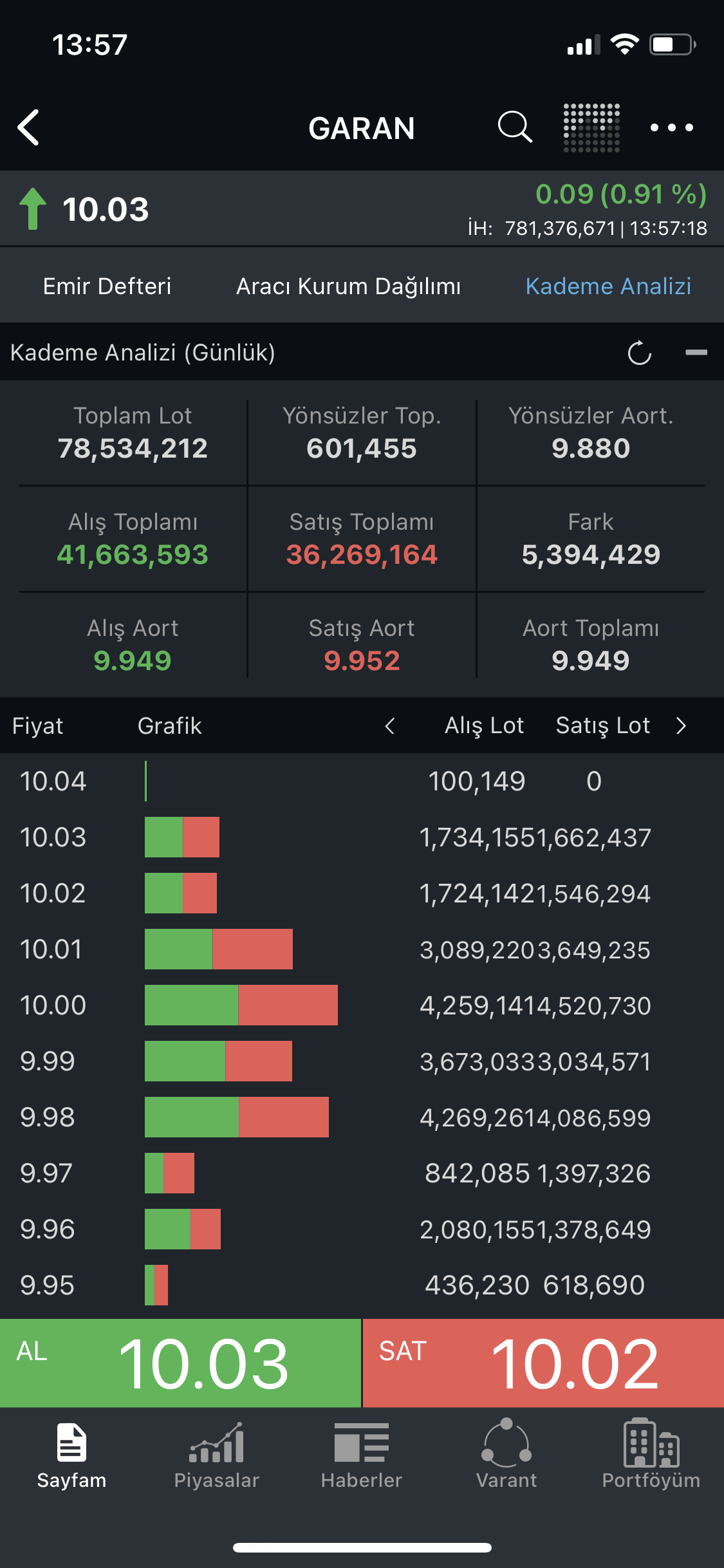The width and height of the screenshot is (724, 1568).
Task: Open the search magnifier icon
Action: click(x=515, y=127)
